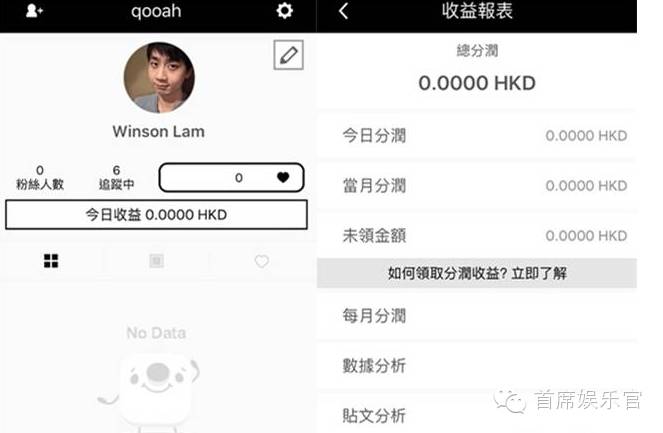Screen dimensions: 663x433
Task: Switch to the liked posts heart tab
Action: (261, 261)
